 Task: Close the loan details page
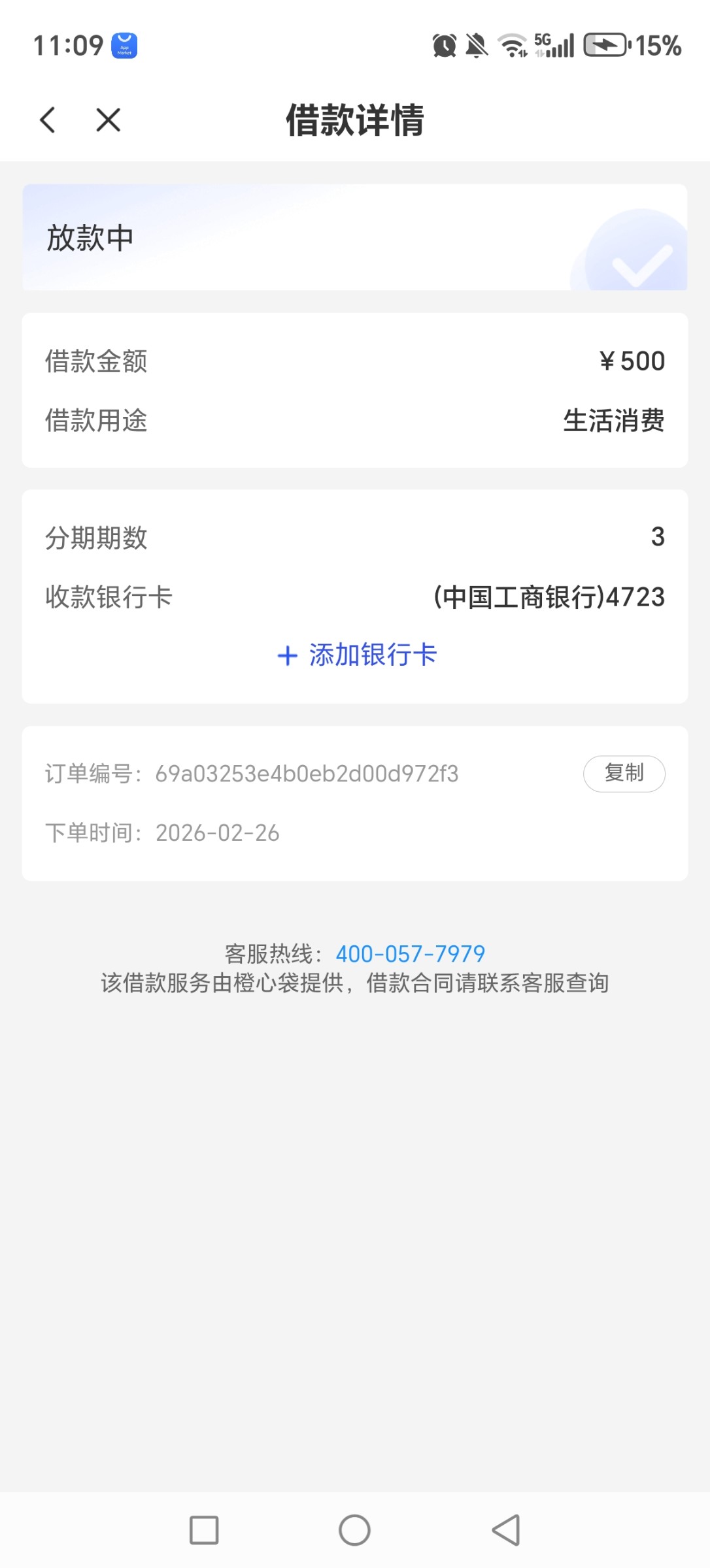108,120
